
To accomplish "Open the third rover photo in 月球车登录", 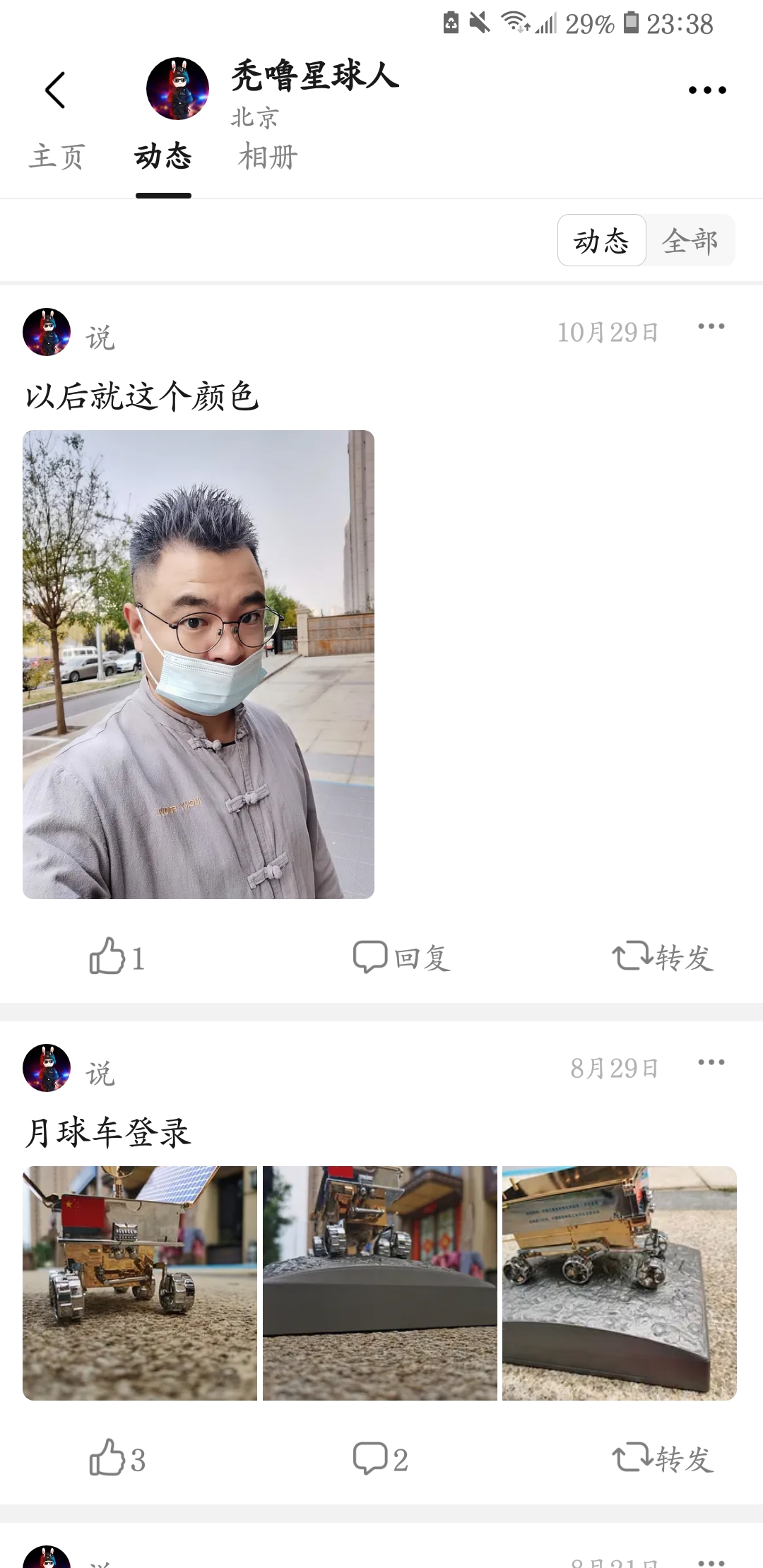I will point(620,1283).
